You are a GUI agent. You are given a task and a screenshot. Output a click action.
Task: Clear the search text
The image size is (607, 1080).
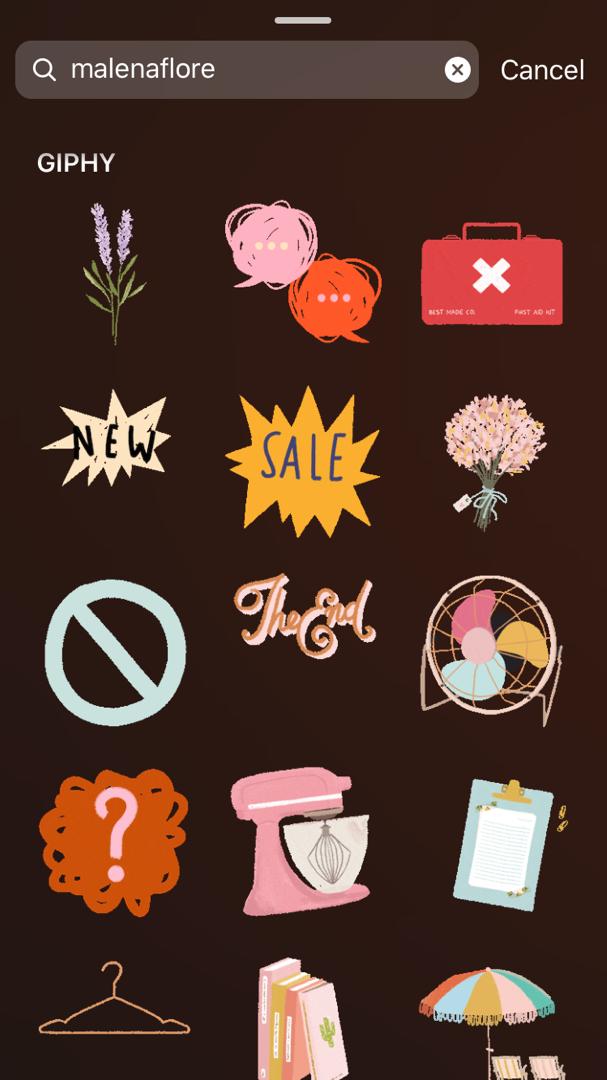(457, 70)
